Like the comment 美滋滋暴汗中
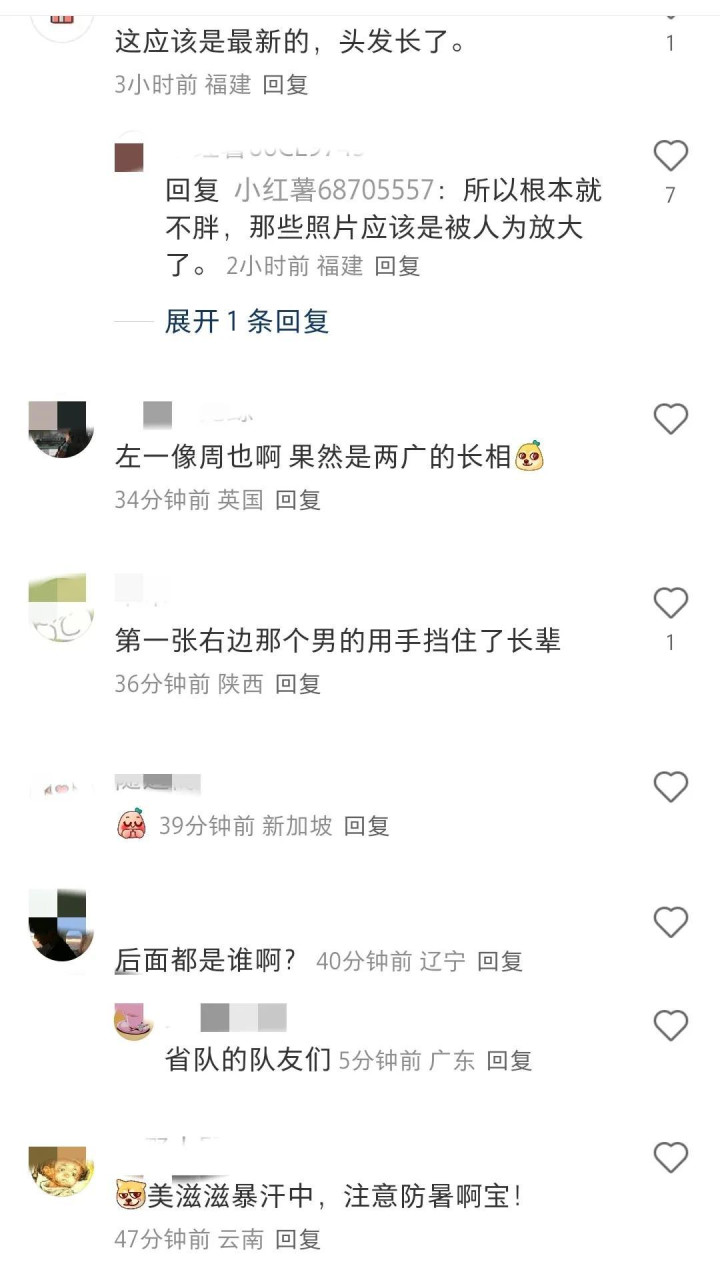This screenshot has height=1274, width=720. 671,1158
